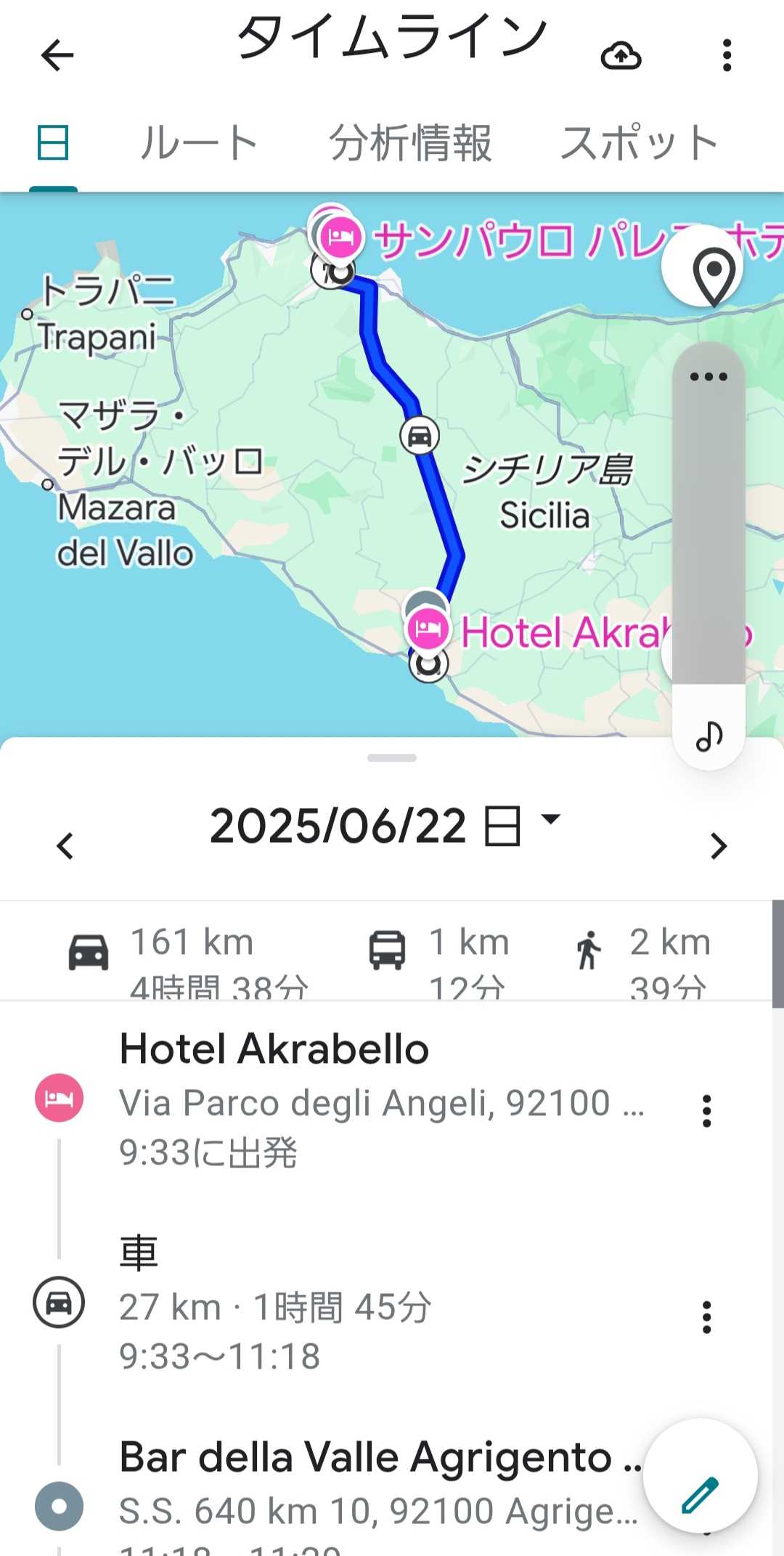Image resolution: width=784 pixels, height=1556 pixels.
Task: Tap the Hotel Akrabello marker on map
Action: [428, 629]
